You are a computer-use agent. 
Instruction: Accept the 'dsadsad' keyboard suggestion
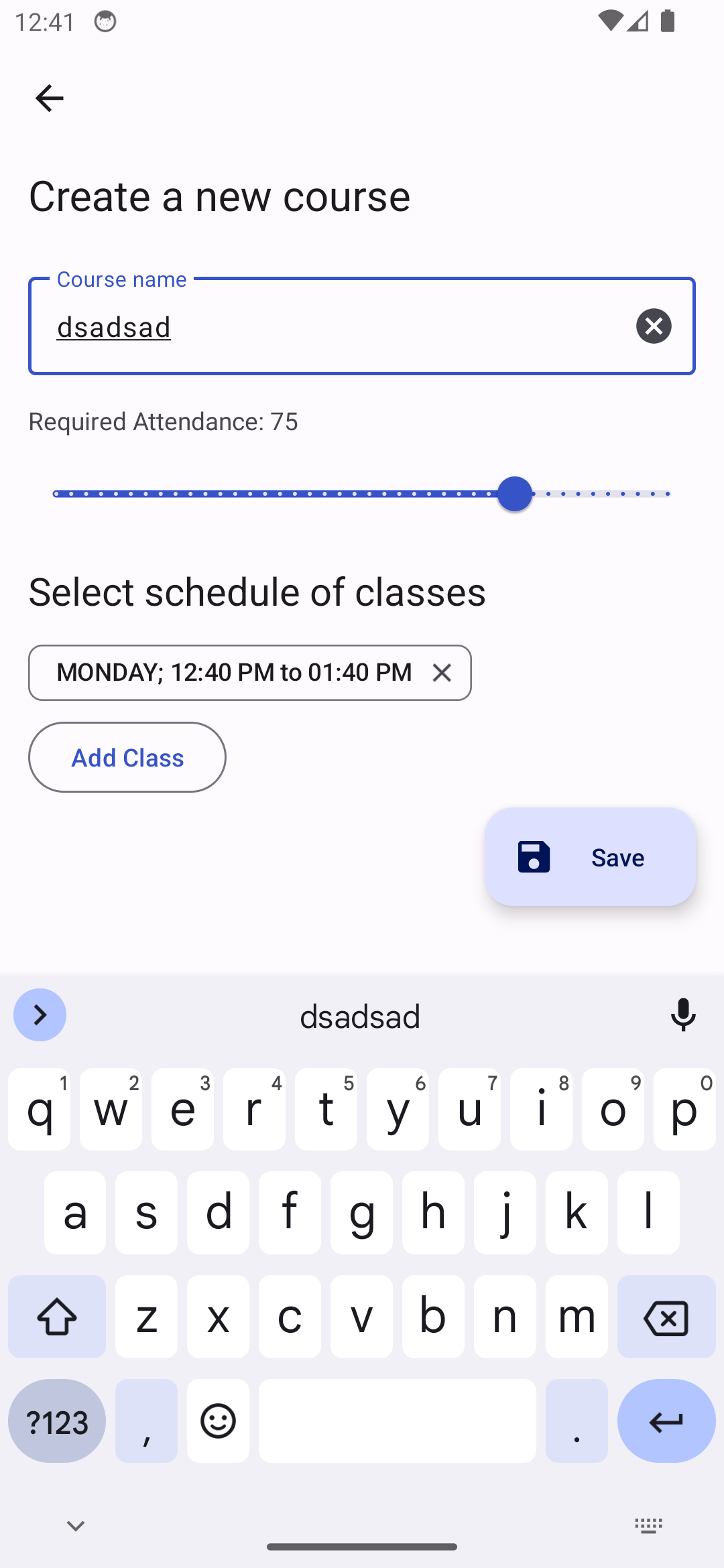coord(361,1016)
